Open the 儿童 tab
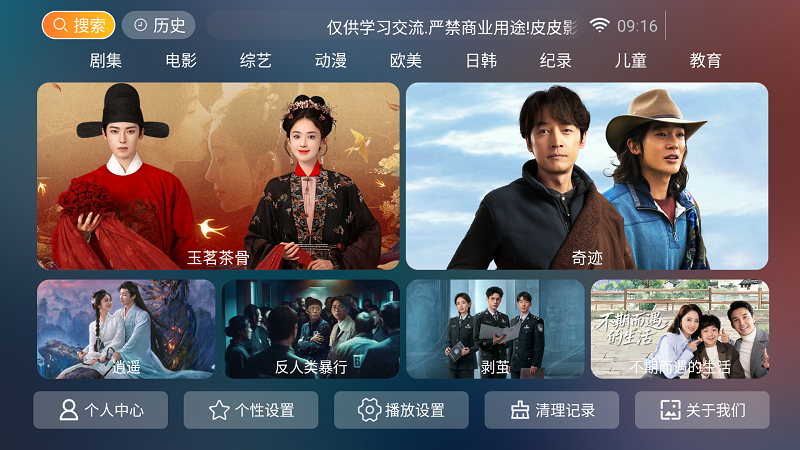This screenshot has height=450, width=800. (x=631, y=60)
